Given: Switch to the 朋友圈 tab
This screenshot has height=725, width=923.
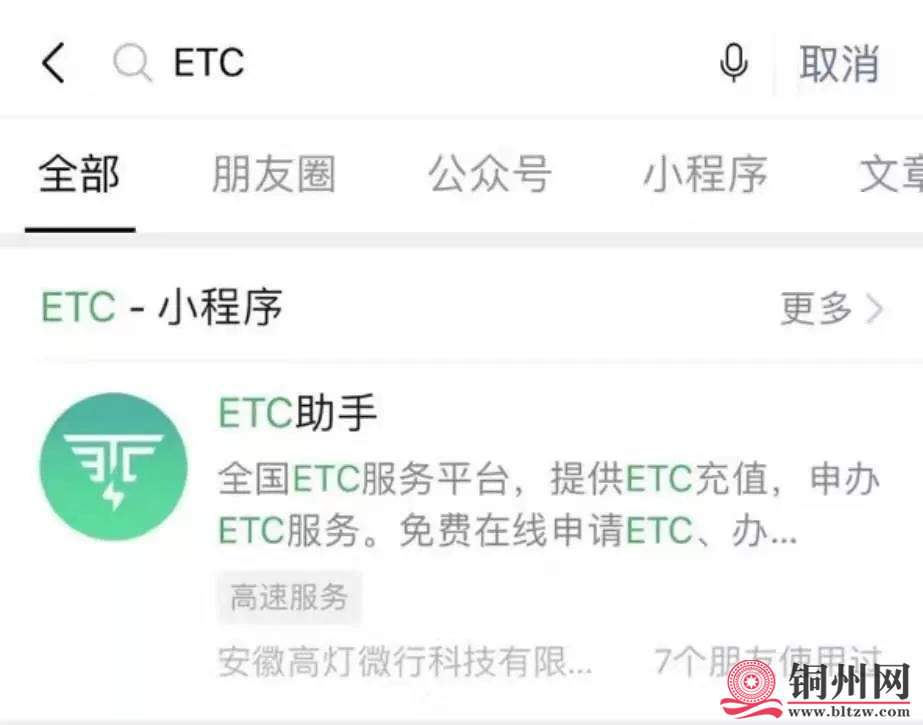Looking at the screenshot, I should [x=273, y=174].
